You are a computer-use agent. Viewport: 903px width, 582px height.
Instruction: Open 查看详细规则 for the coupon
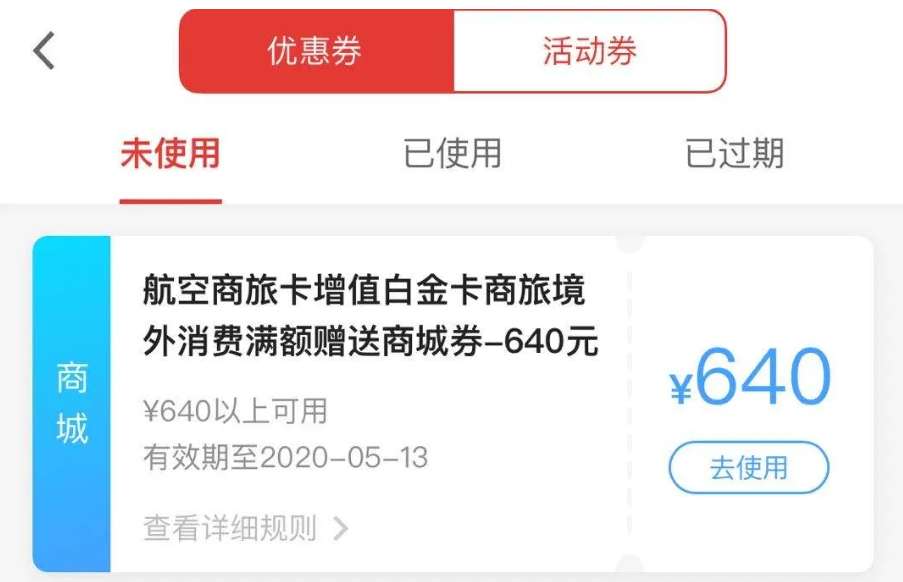(245, 528)
